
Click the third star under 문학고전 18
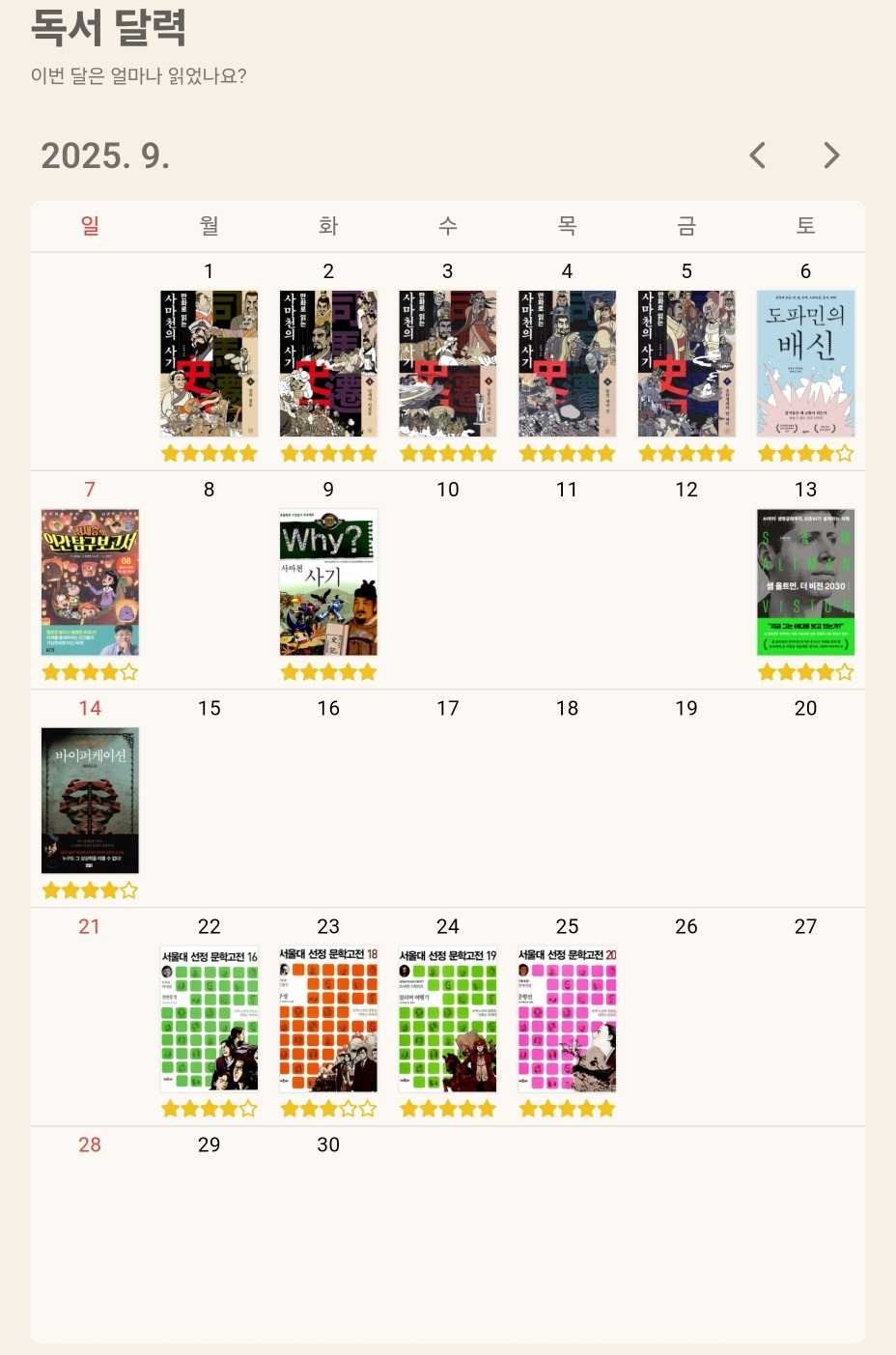tap(328, 1109)
